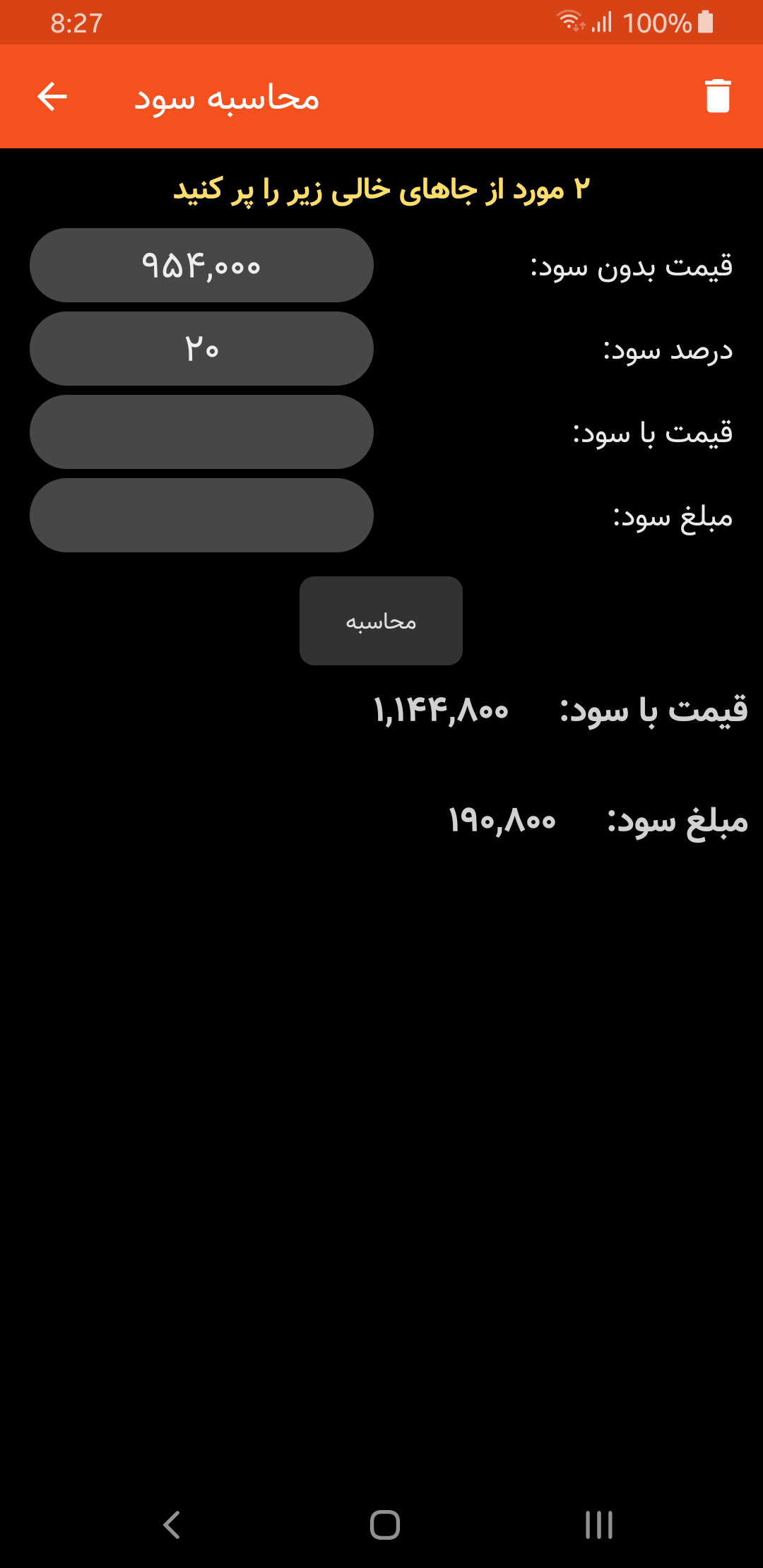This screenshot has height=1568, width=763.
Task: Edit the درصد سود field
Action: [x=201, y=349]
